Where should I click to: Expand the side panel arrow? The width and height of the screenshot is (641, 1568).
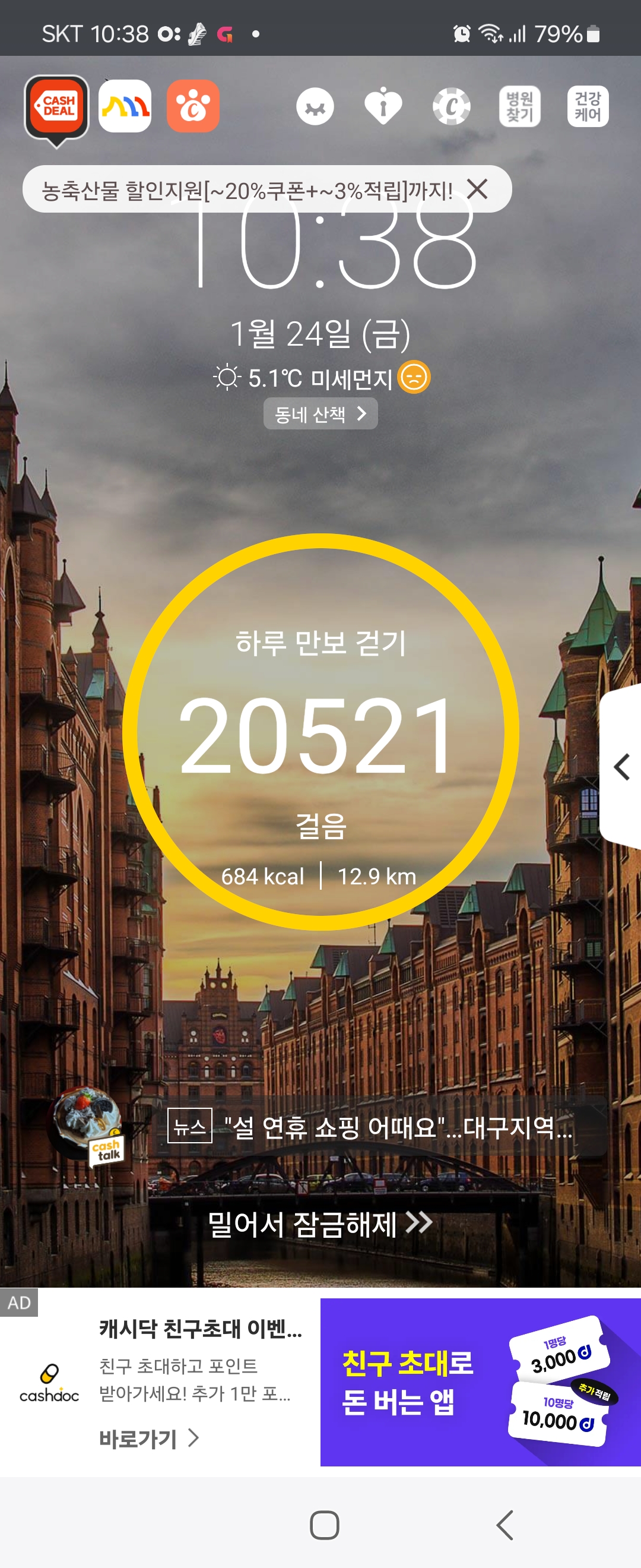point(621,767)
